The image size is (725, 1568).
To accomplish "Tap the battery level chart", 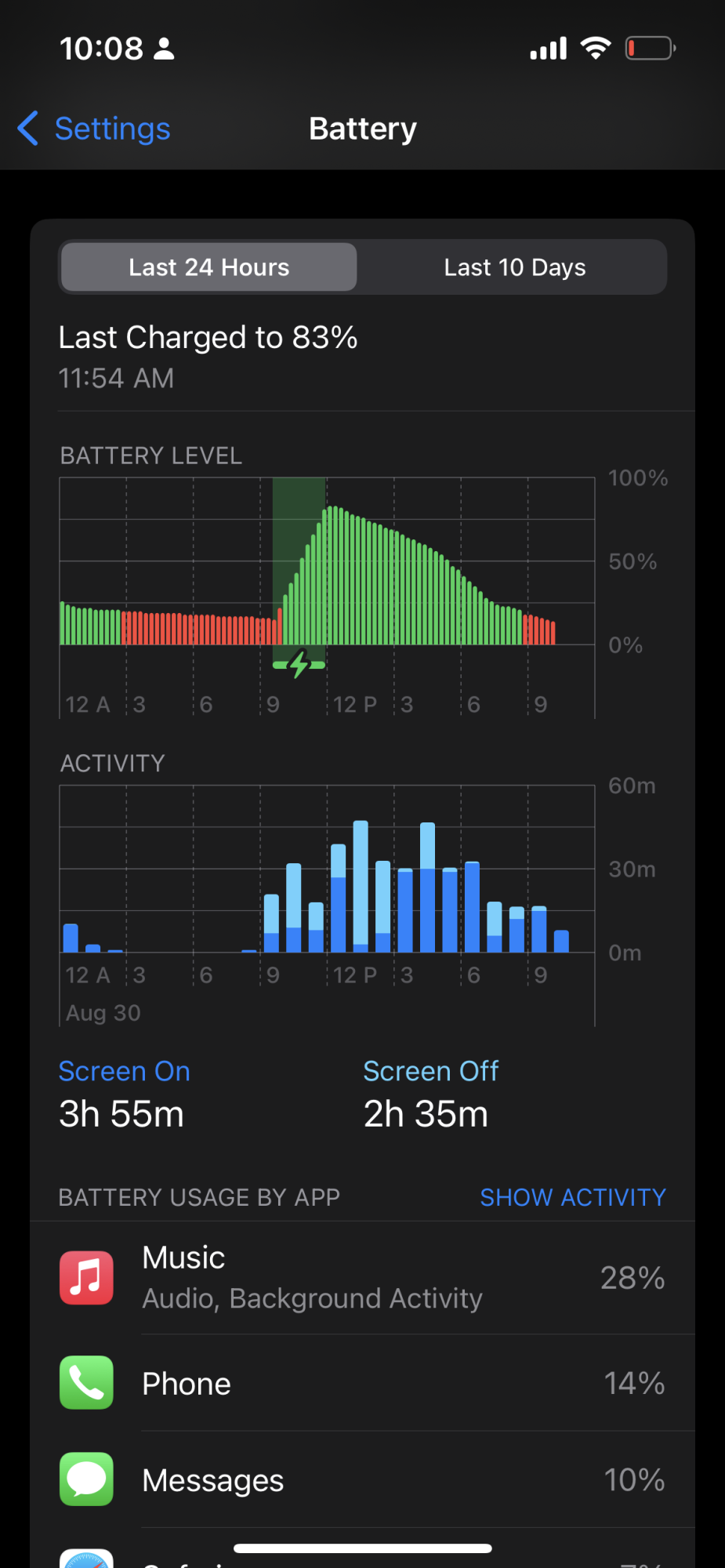I will (327, 580).
